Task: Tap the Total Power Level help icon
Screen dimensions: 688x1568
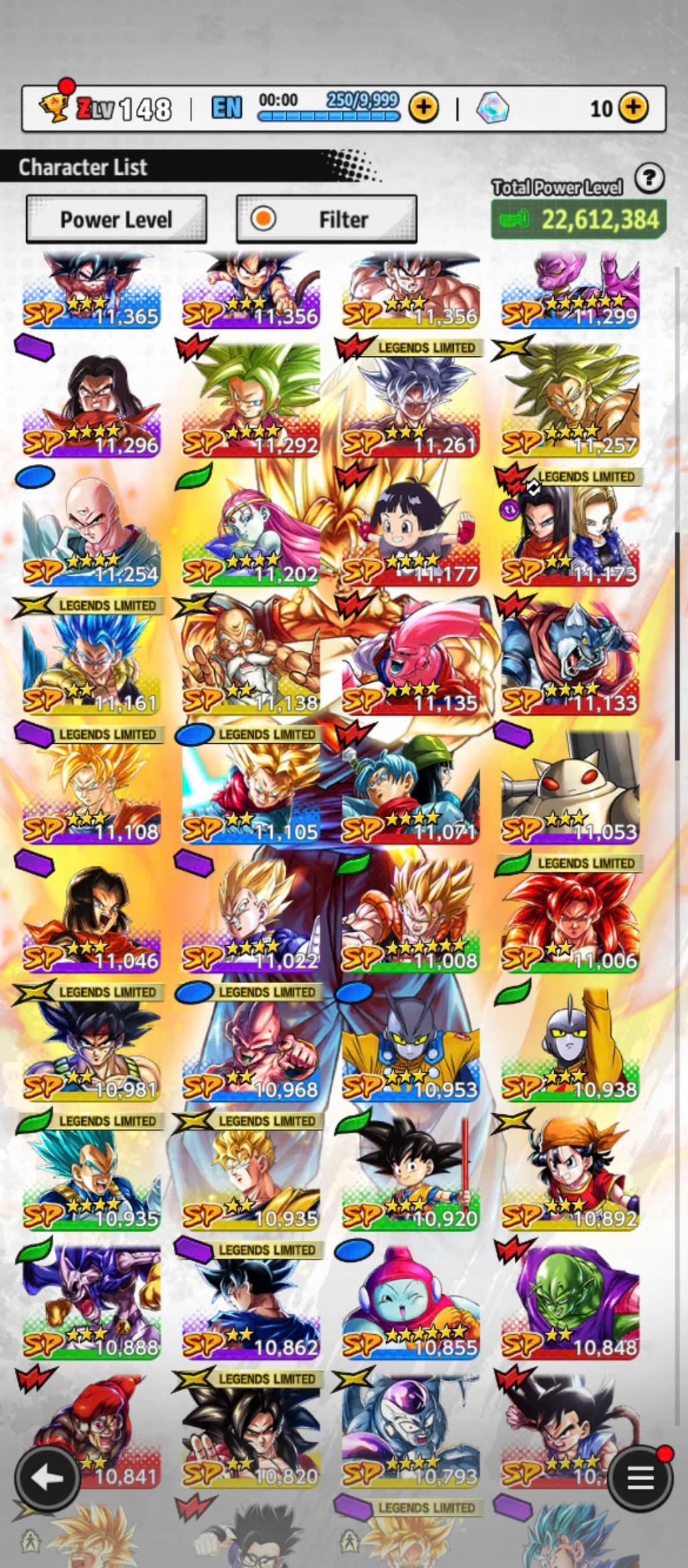Action: [649, 179]
